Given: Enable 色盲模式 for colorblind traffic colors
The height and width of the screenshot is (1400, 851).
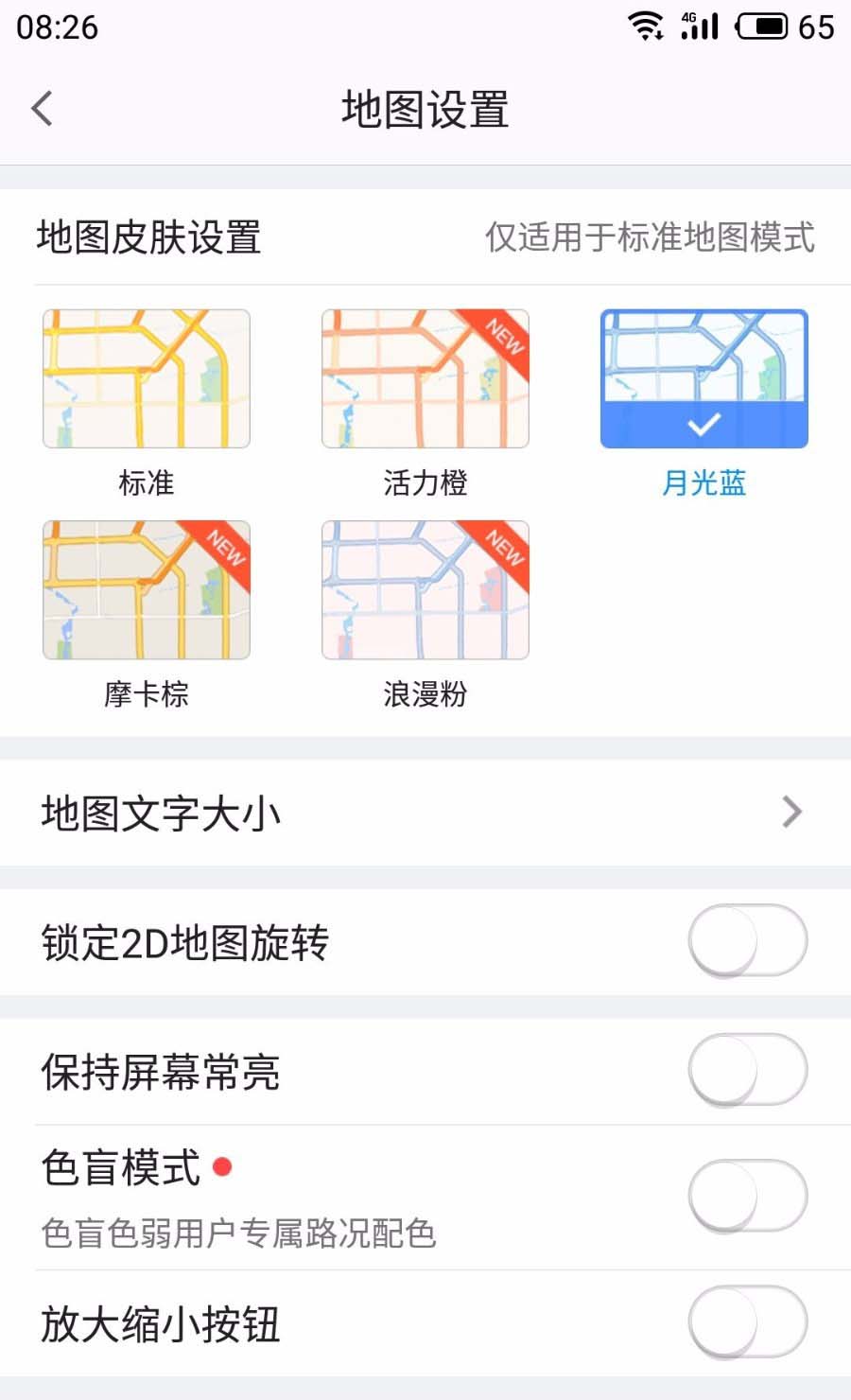Looking at the screenshot, I should point(746,1196).
